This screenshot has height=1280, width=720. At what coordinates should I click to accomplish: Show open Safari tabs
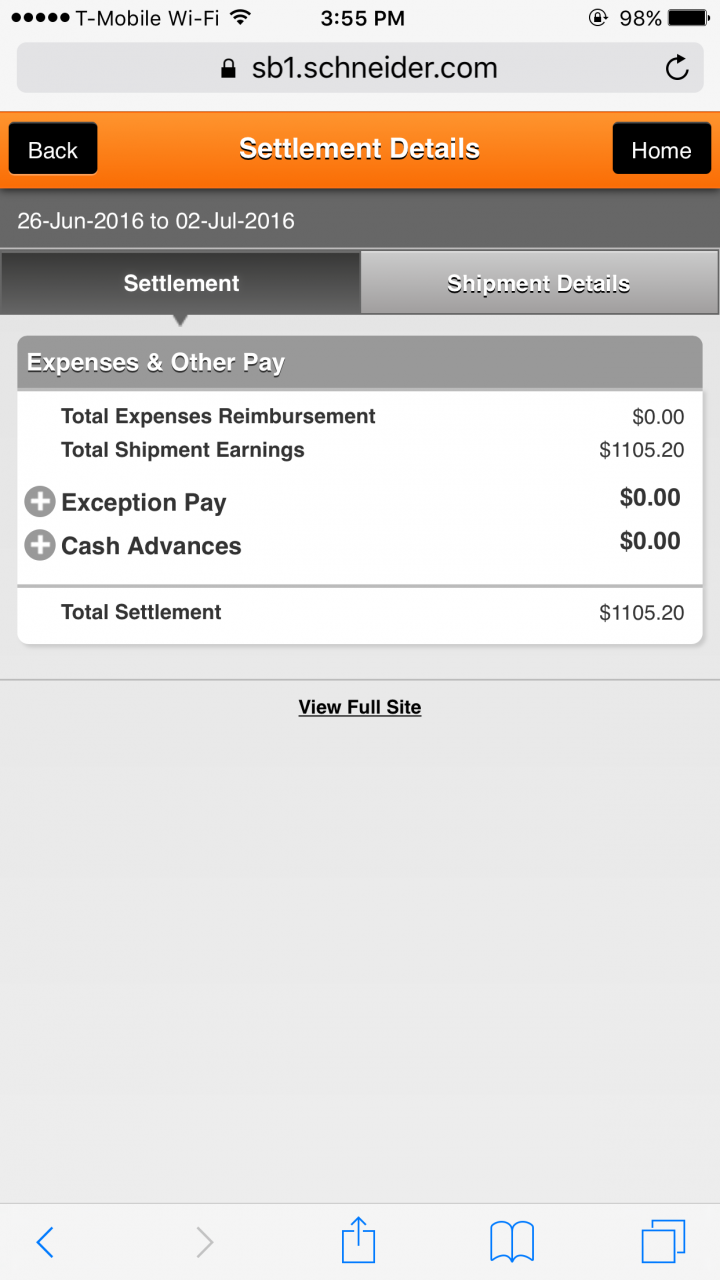tap(663, 1242)
